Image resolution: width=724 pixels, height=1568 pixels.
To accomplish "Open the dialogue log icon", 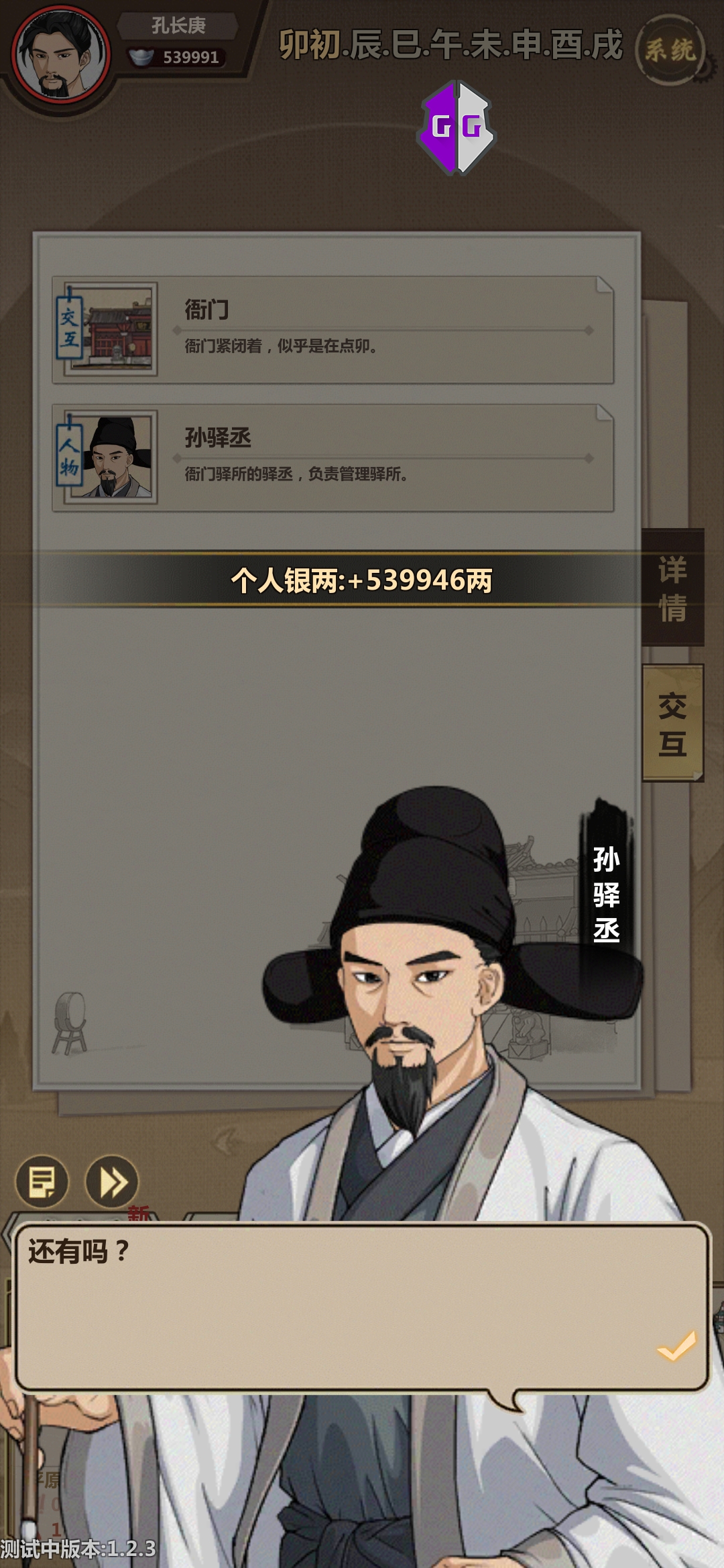I will [x=42, y=1182].
